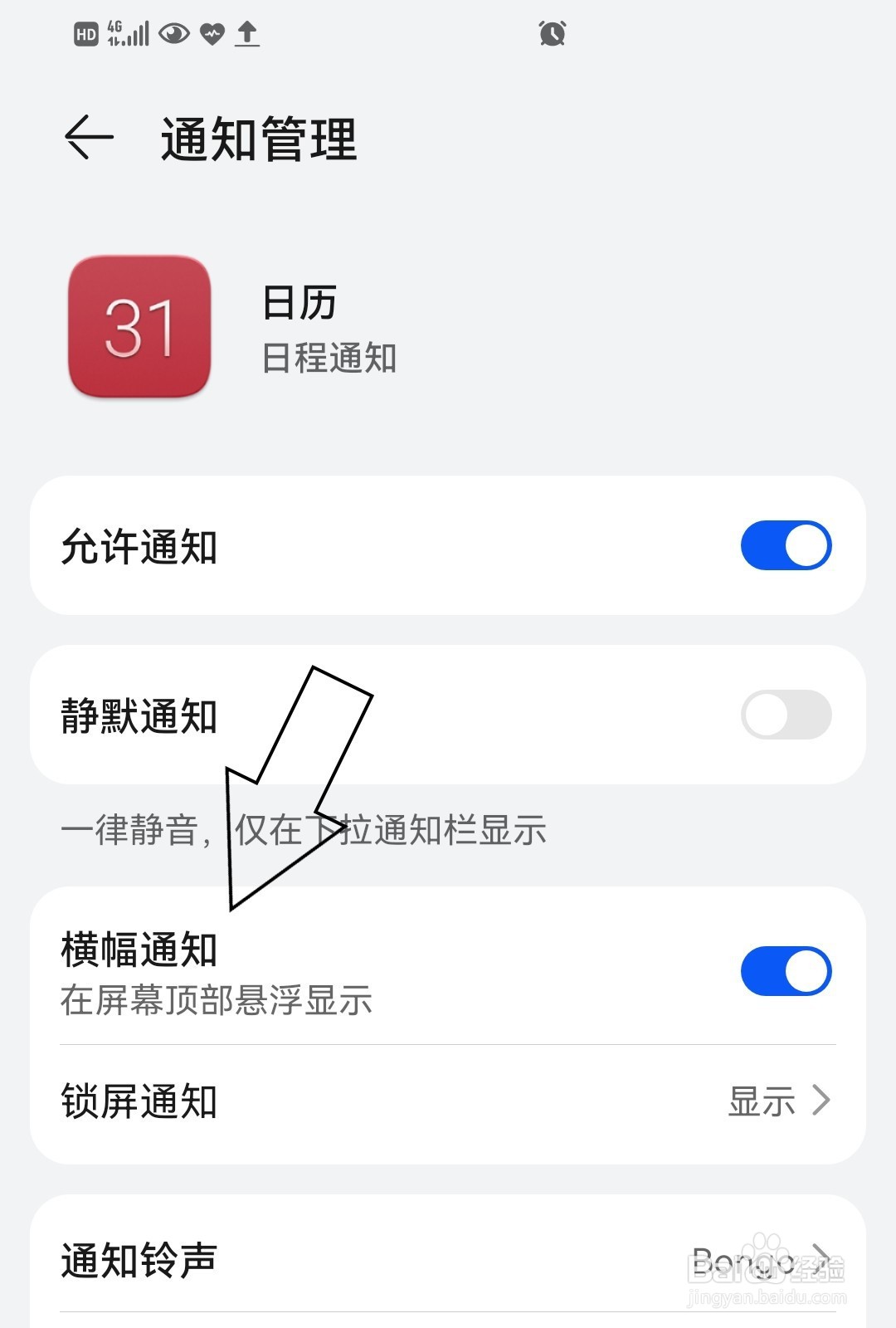Click the eye protection status icon
Screen dimensions: 896x1328
click(x=175, y=33)
